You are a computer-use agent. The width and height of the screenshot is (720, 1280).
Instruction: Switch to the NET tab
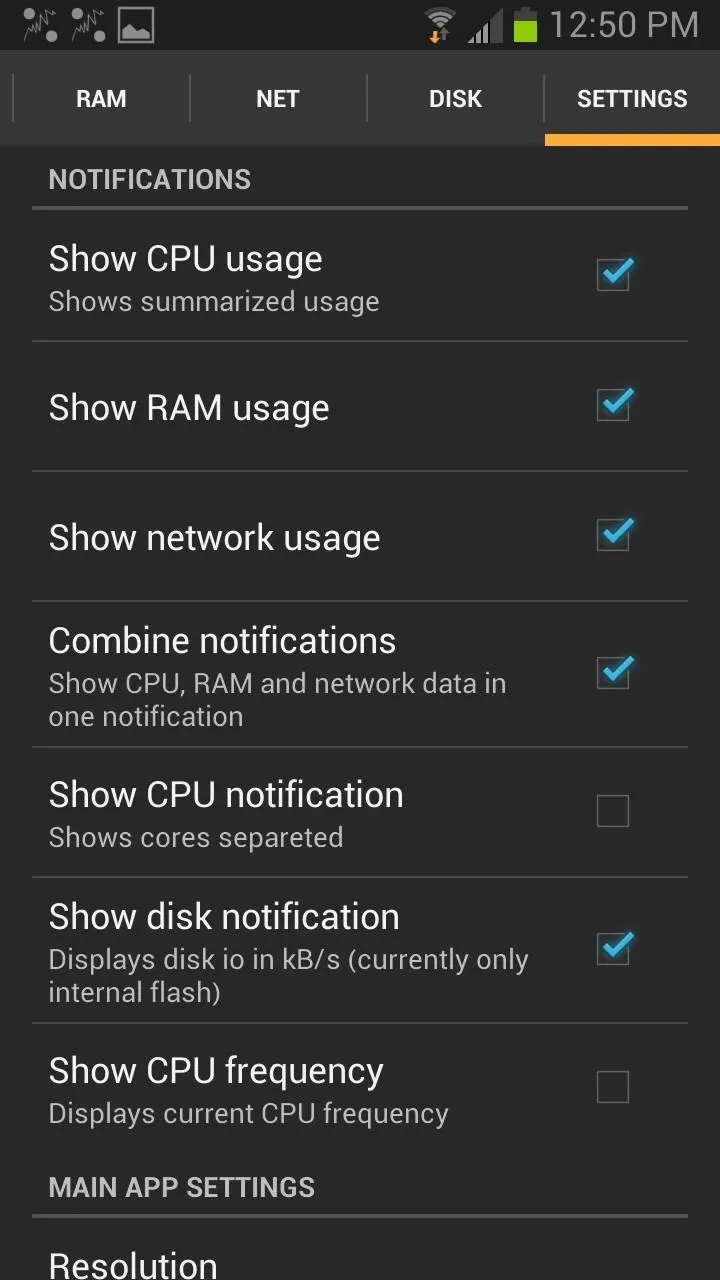[x=278, y=99]
